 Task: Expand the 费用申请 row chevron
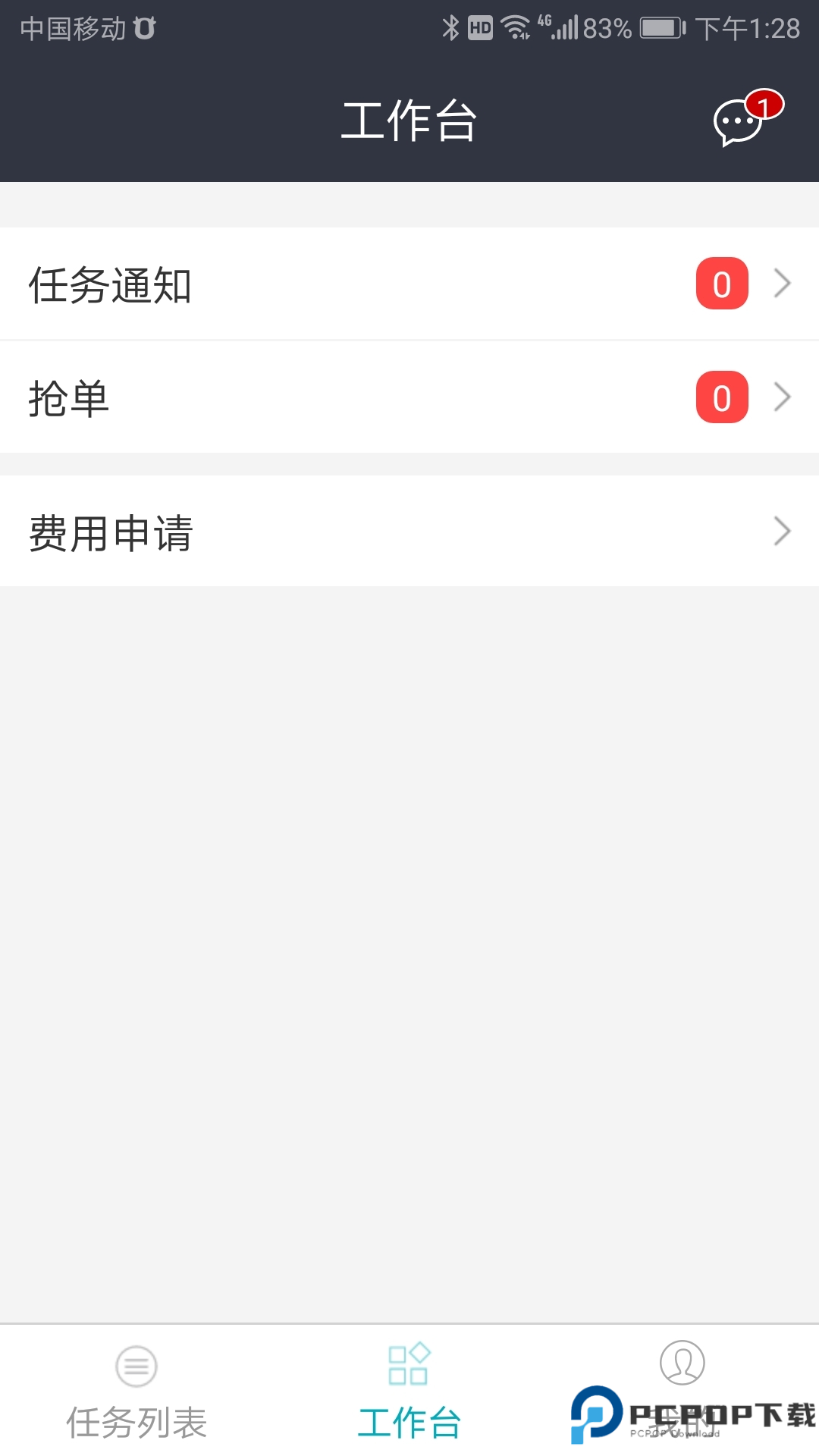[x=783, y=532]
